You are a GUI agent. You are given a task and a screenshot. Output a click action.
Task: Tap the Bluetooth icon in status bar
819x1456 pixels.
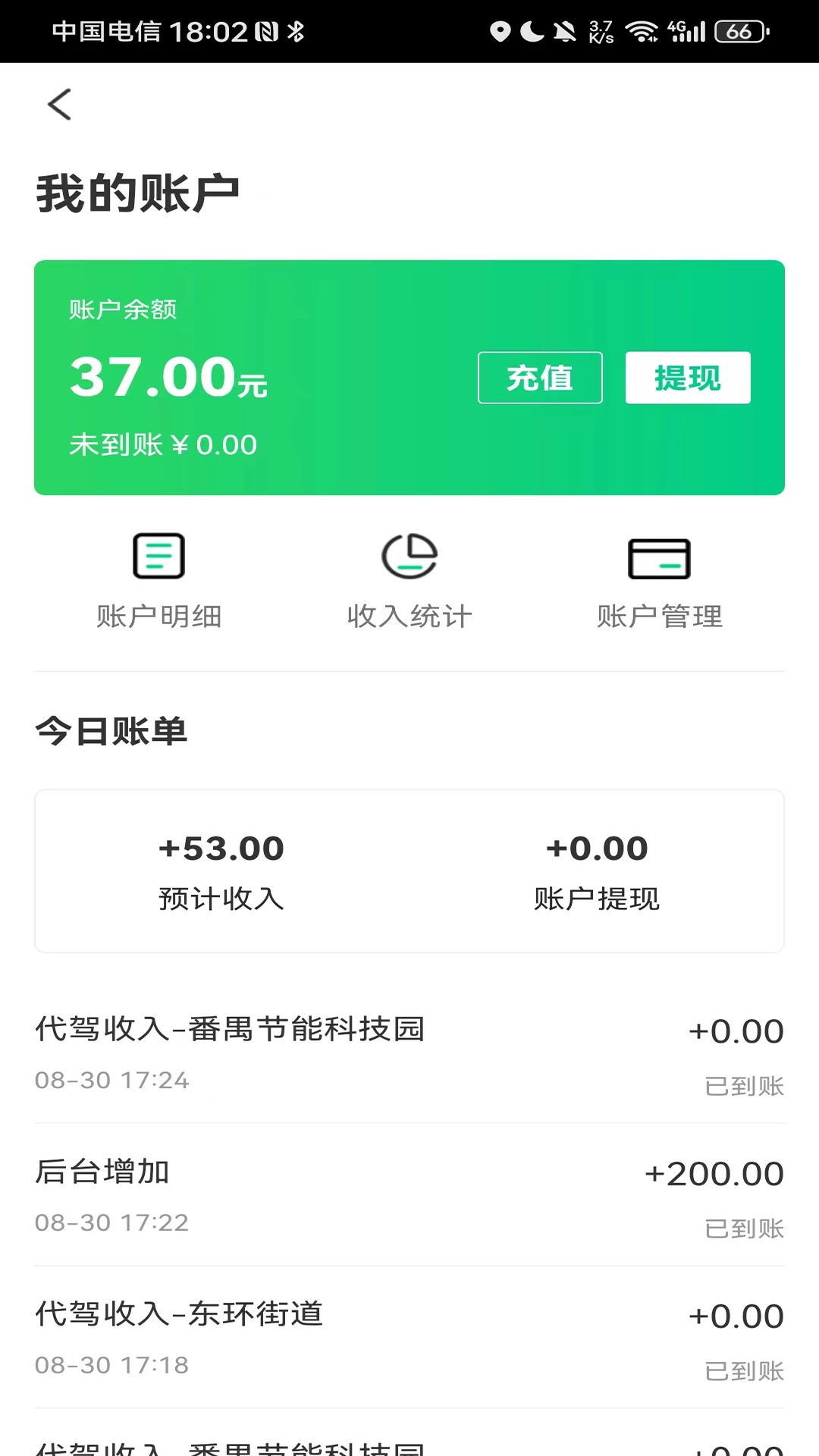point(297,32)
